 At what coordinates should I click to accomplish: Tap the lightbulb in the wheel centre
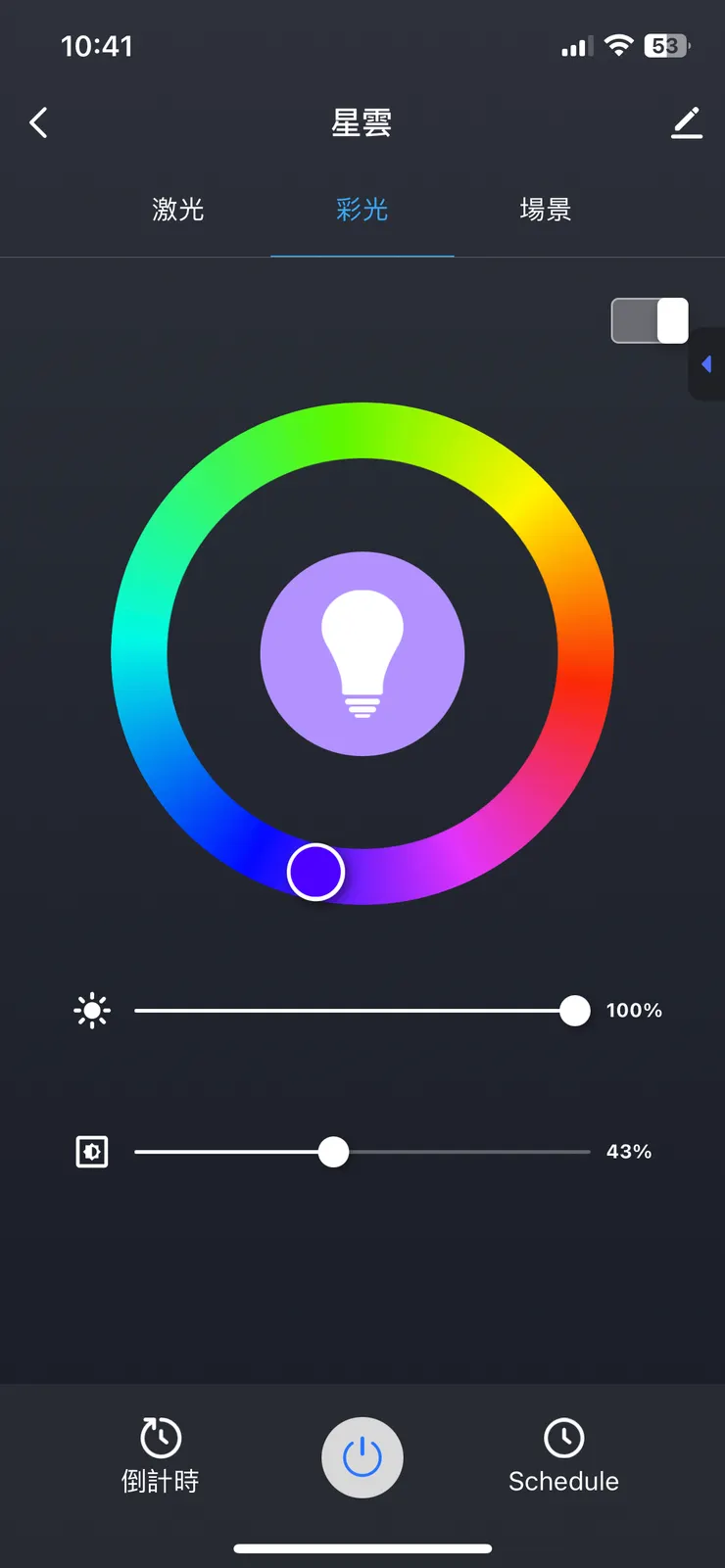click(x=362, y=654)
